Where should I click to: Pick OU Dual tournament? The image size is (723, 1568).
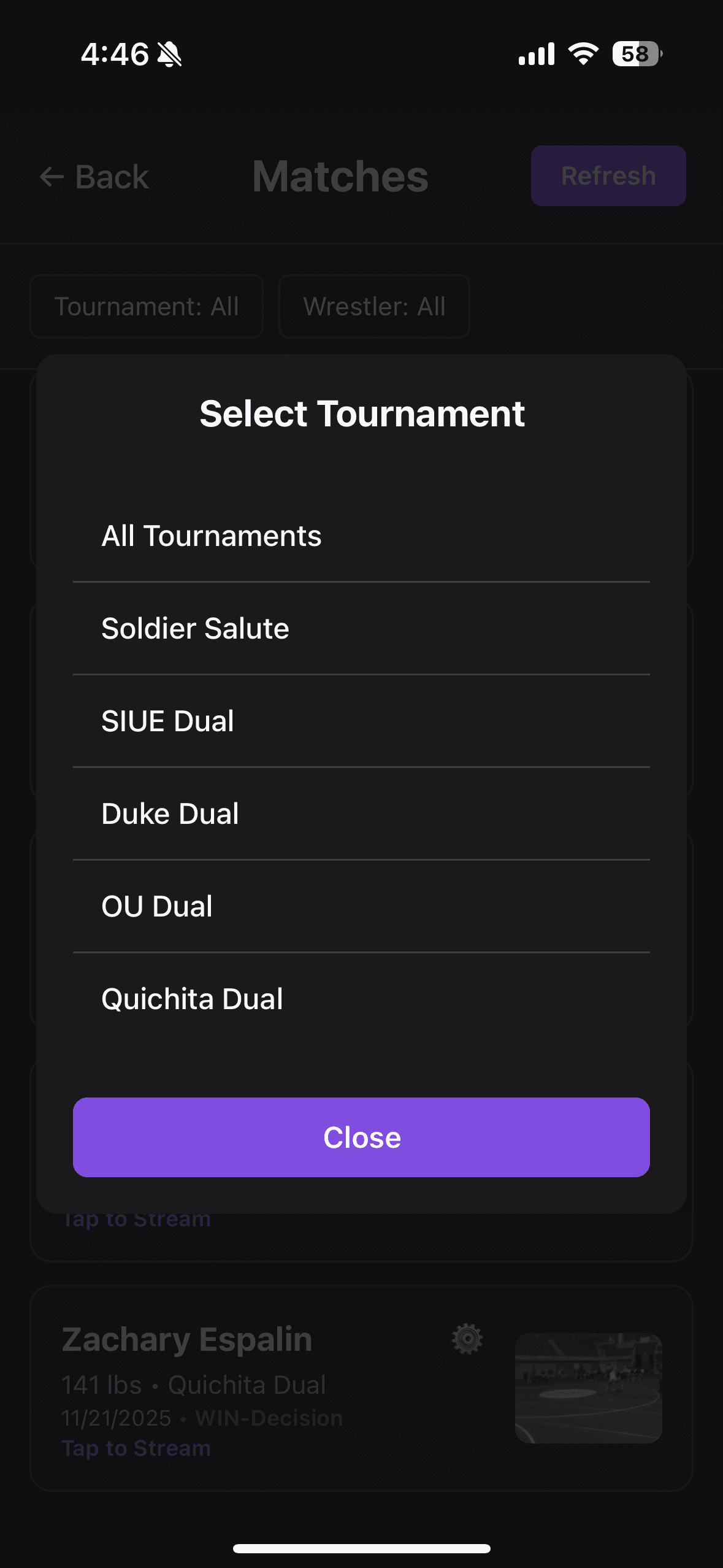pyautogui.click(x=156, y=906)
